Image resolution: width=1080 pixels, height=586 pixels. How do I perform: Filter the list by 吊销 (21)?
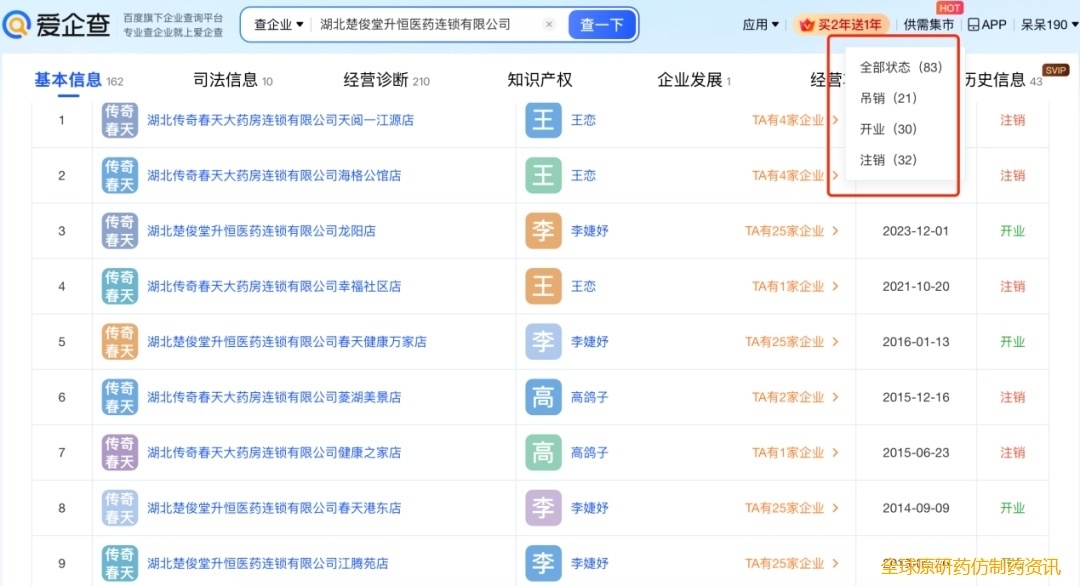888,98
